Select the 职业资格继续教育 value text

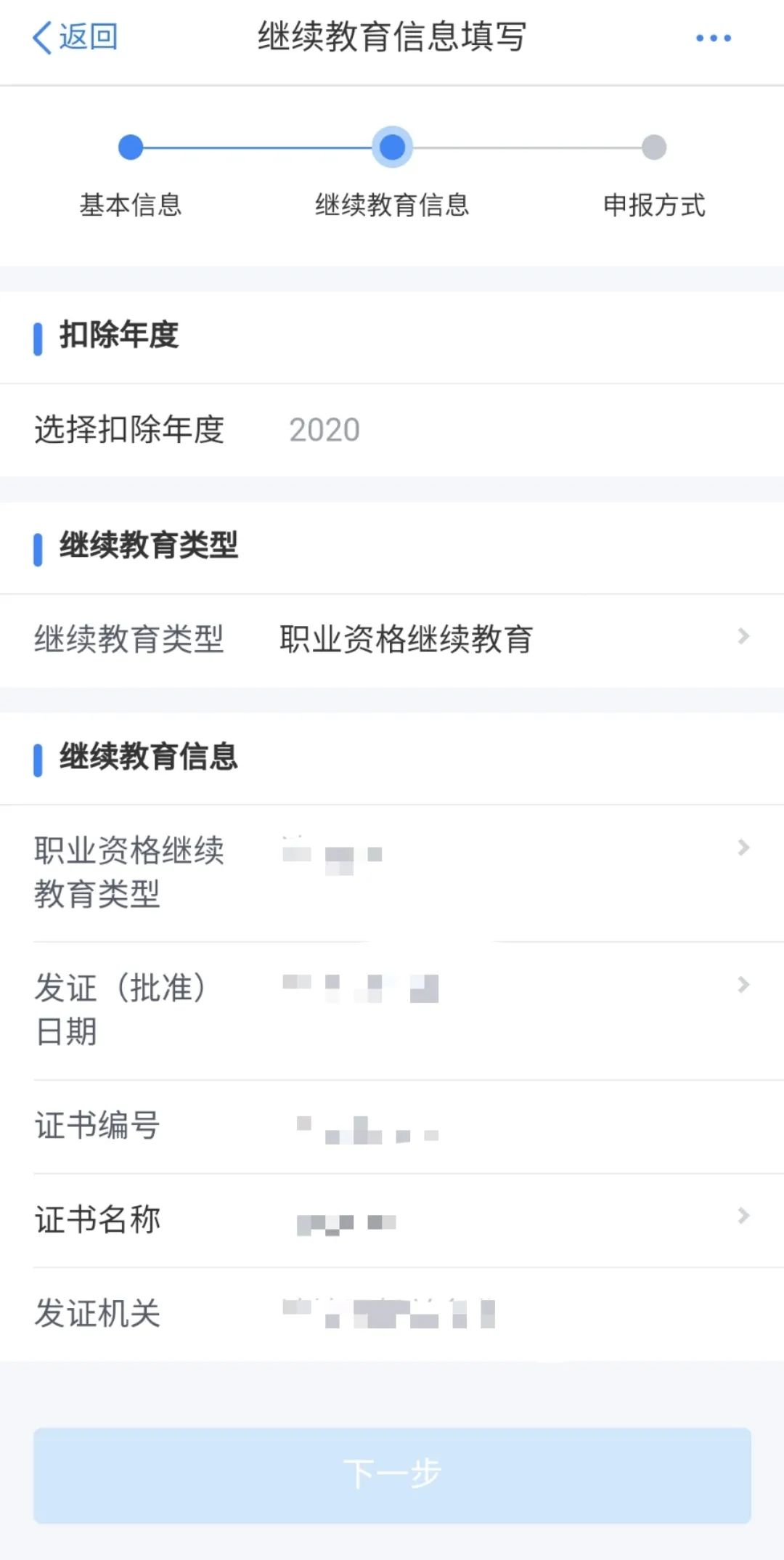pyautogui.click(x=405, y=637)
